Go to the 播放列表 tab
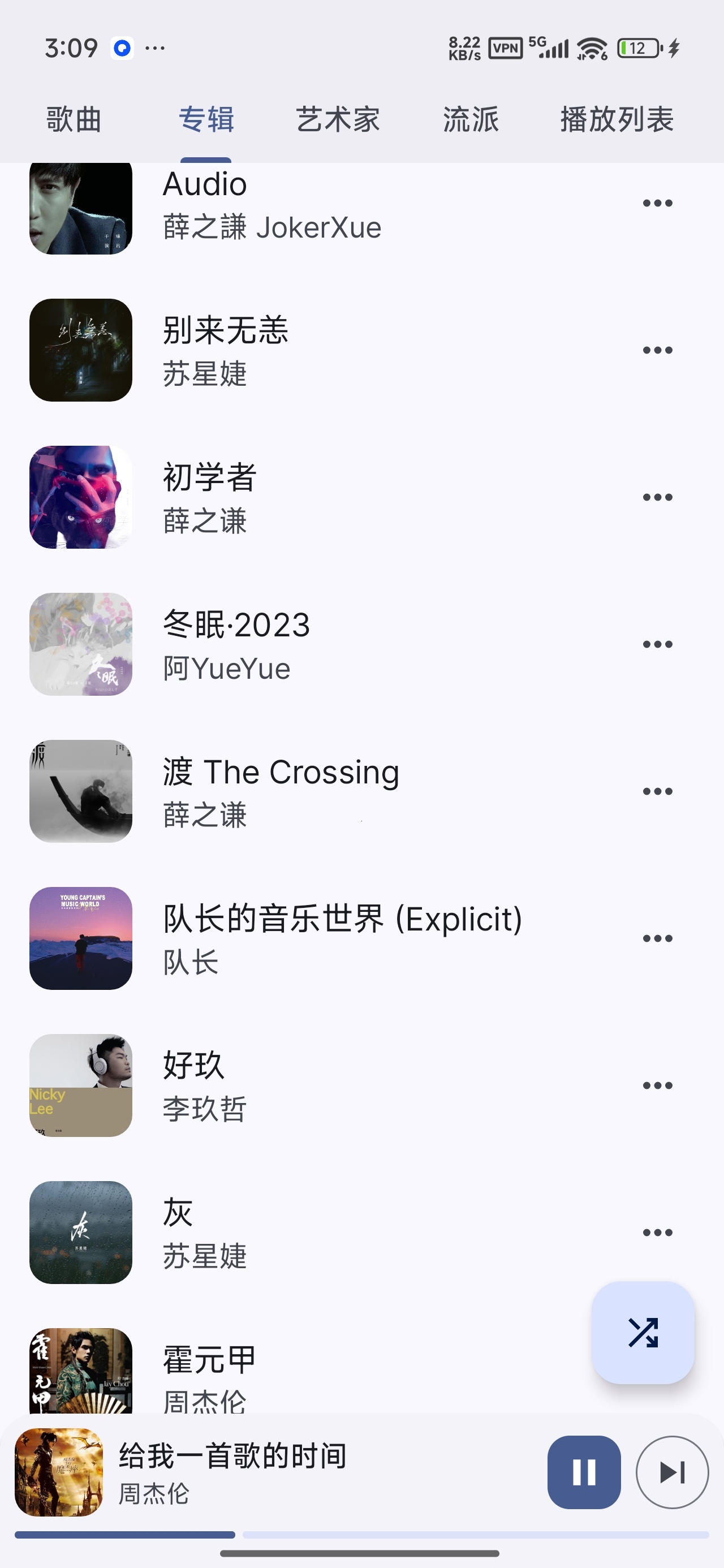The width and height of the screenshot is (724, 1568). point(616,119)
